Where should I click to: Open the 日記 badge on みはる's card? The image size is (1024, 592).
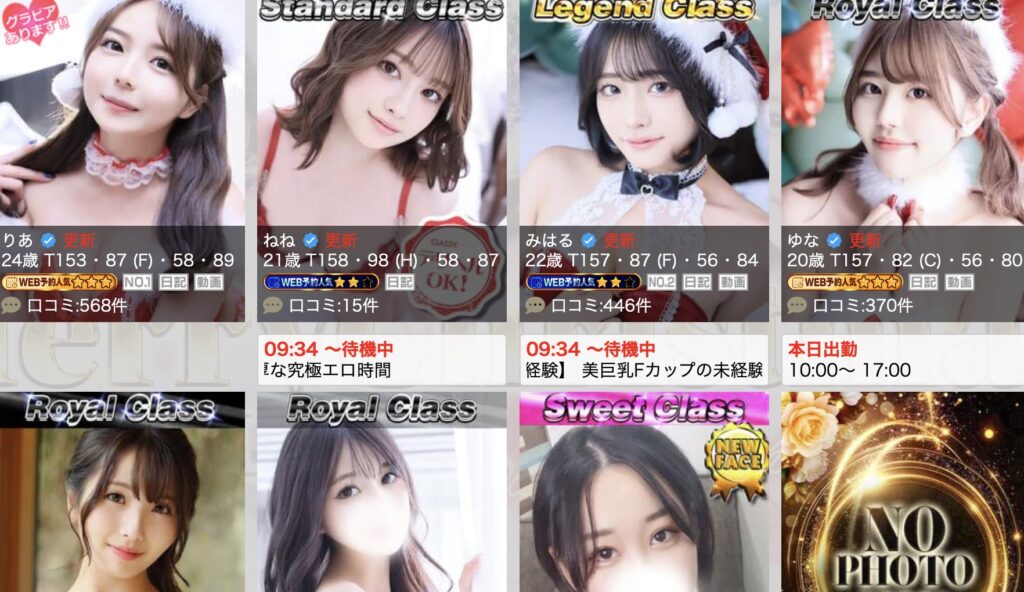pyautogui.click(x=697, y=282)
